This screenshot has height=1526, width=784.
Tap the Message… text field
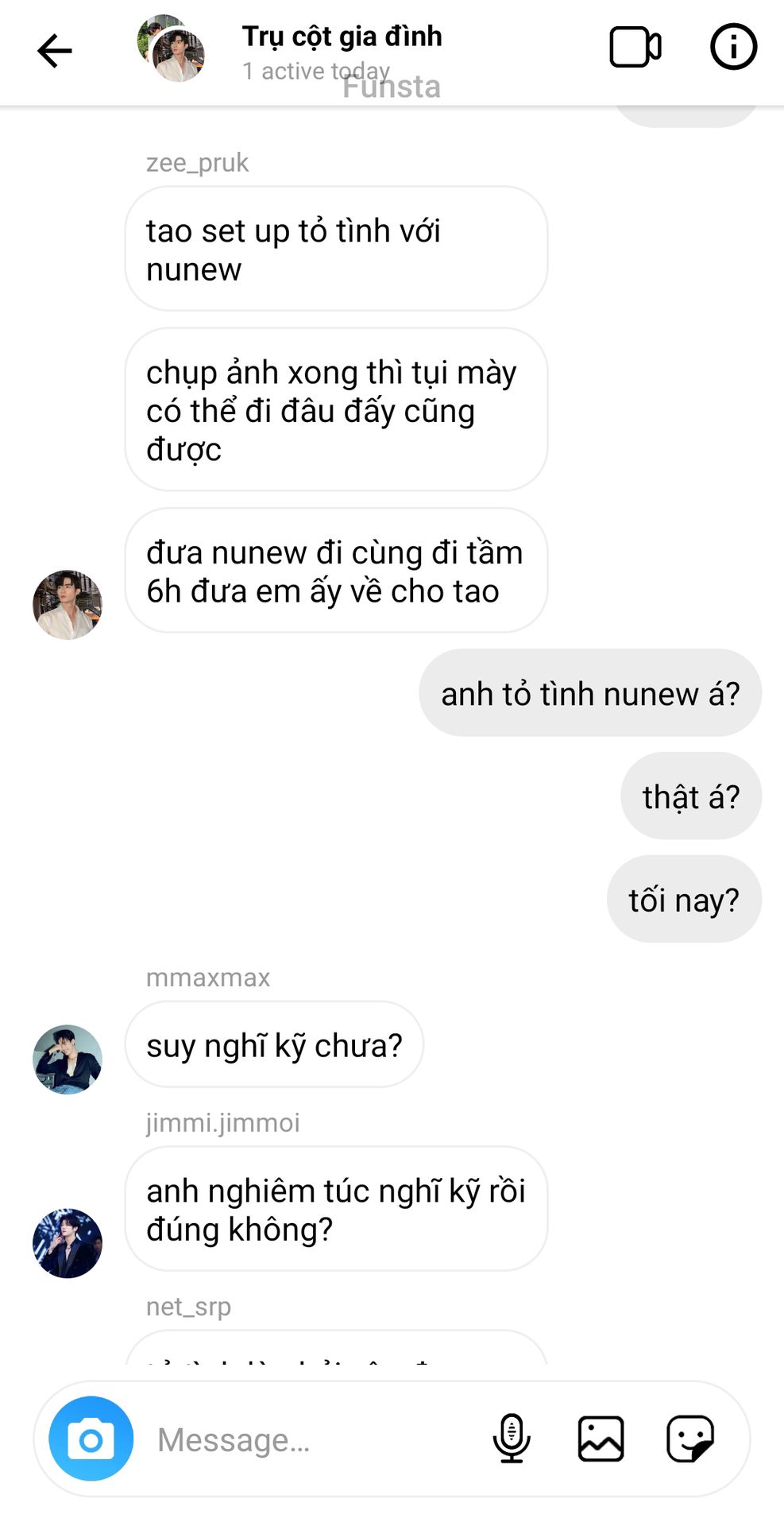point(314,1439)
